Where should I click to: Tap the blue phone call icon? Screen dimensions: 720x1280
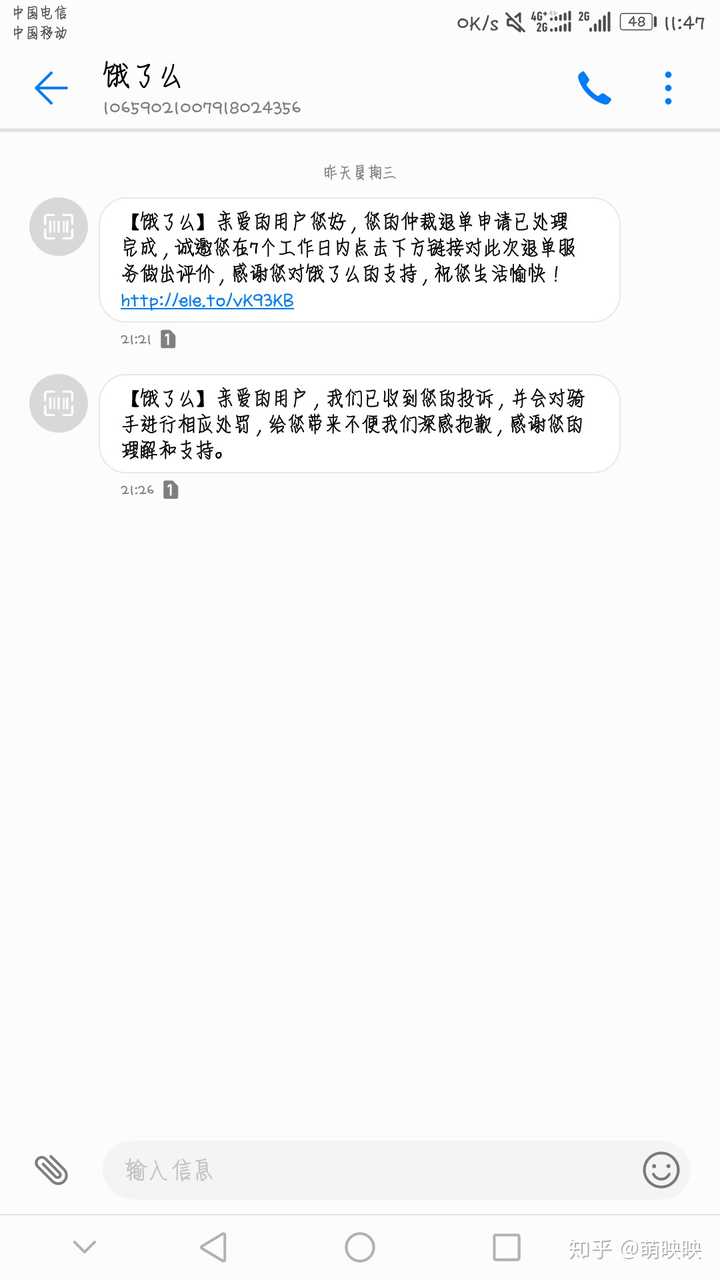pyautogui.click(x=596, y=88)
